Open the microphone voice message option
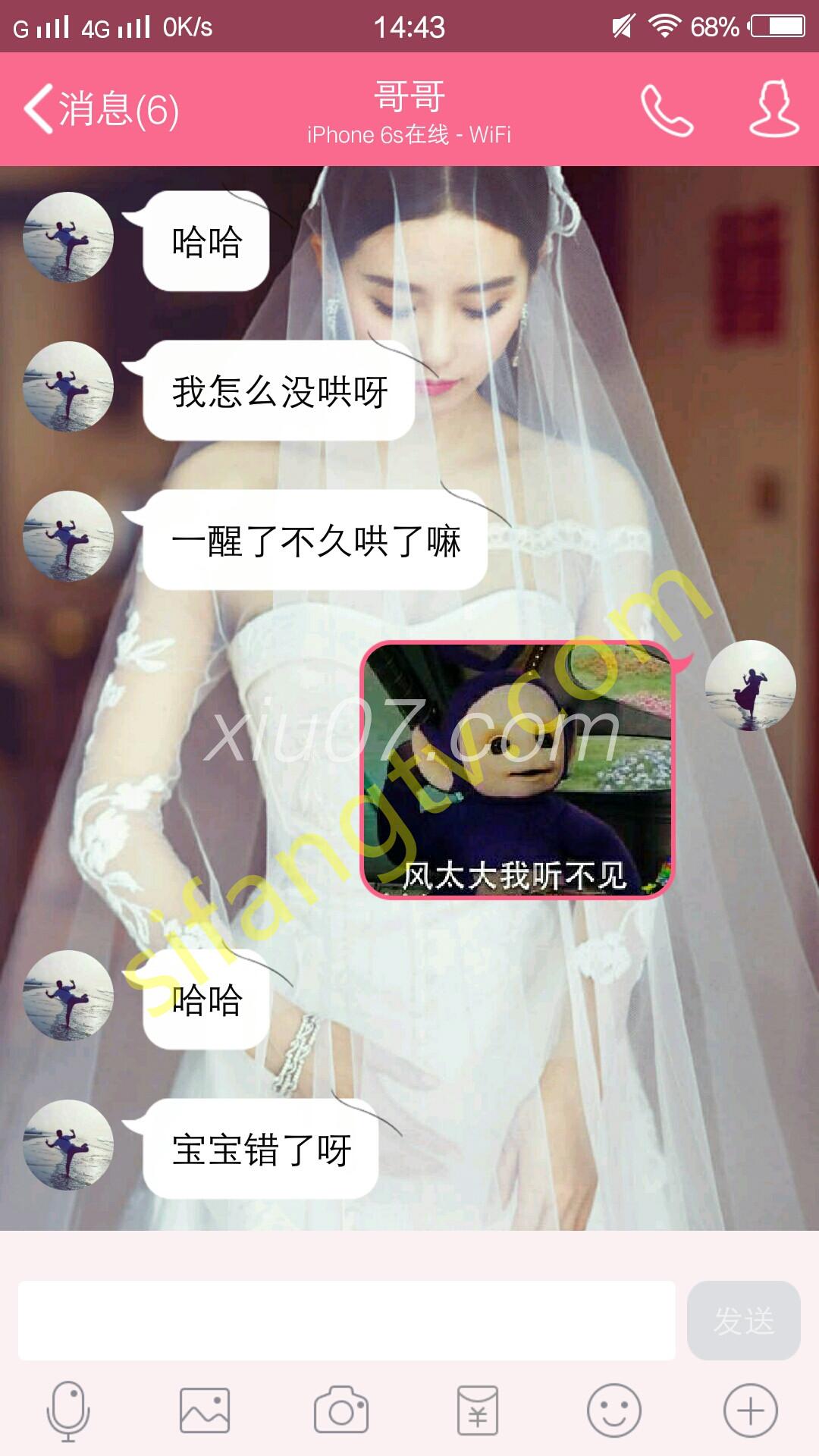This screenshot has width=819, height=1456. [68, 1411]
